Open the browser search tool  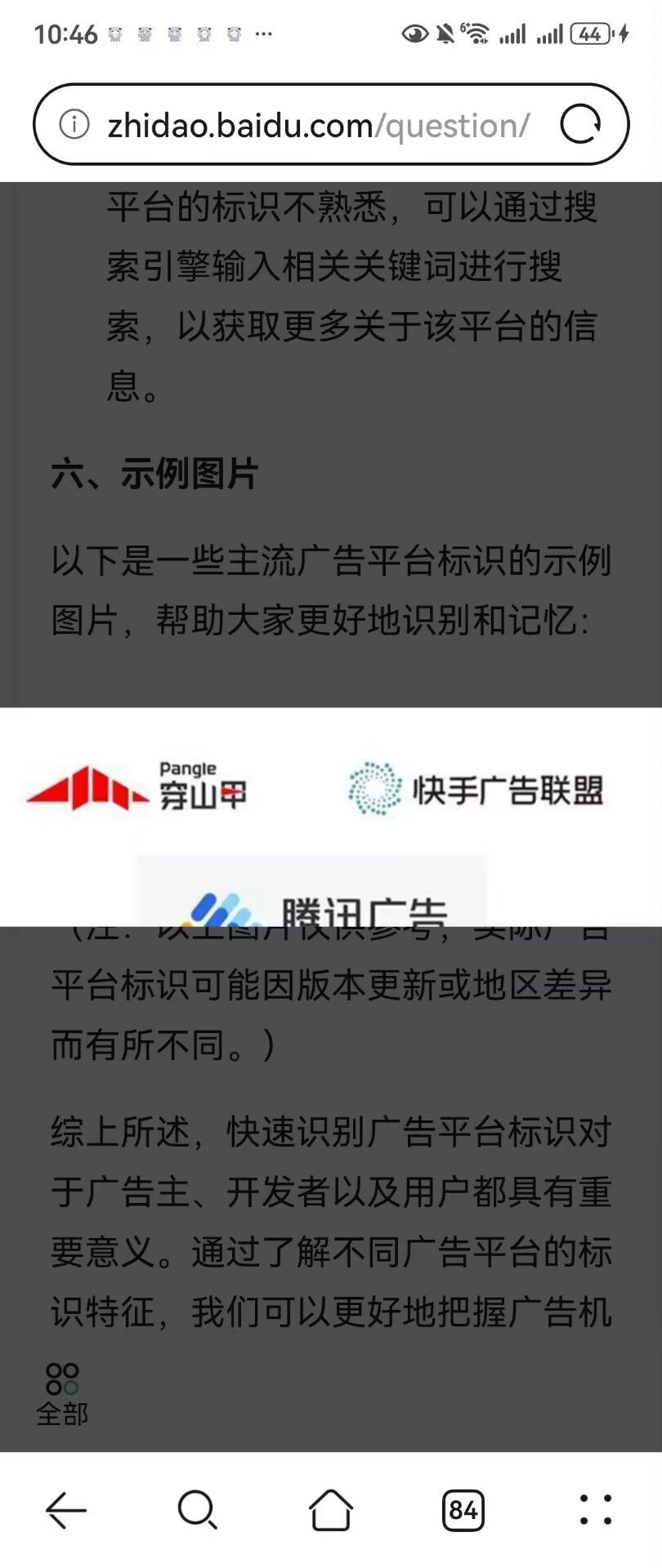pyautogui.click(x=197, y=1510)
